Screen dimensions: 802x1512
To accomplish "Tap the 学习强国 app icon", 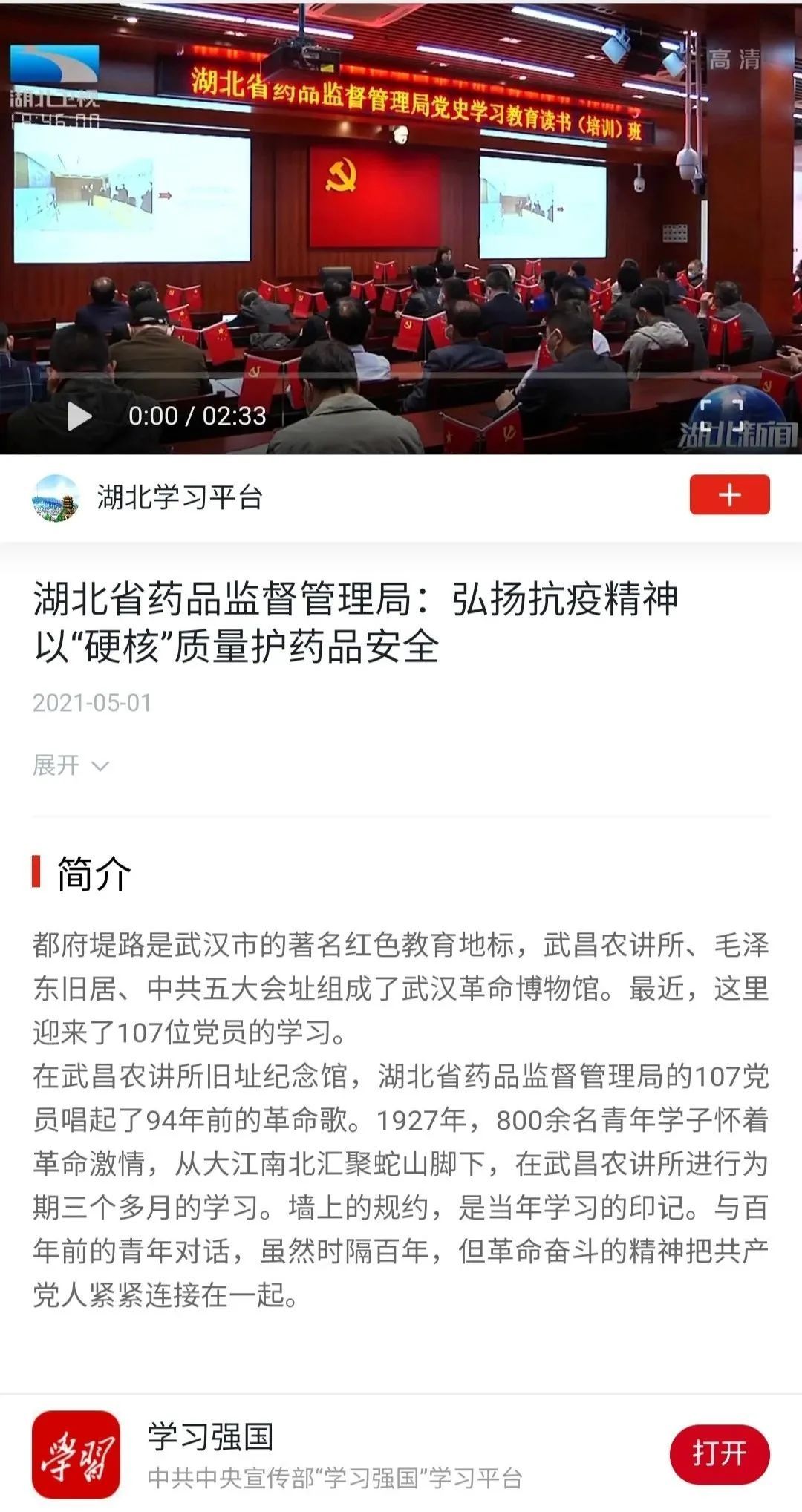I will pos(76,1454).
